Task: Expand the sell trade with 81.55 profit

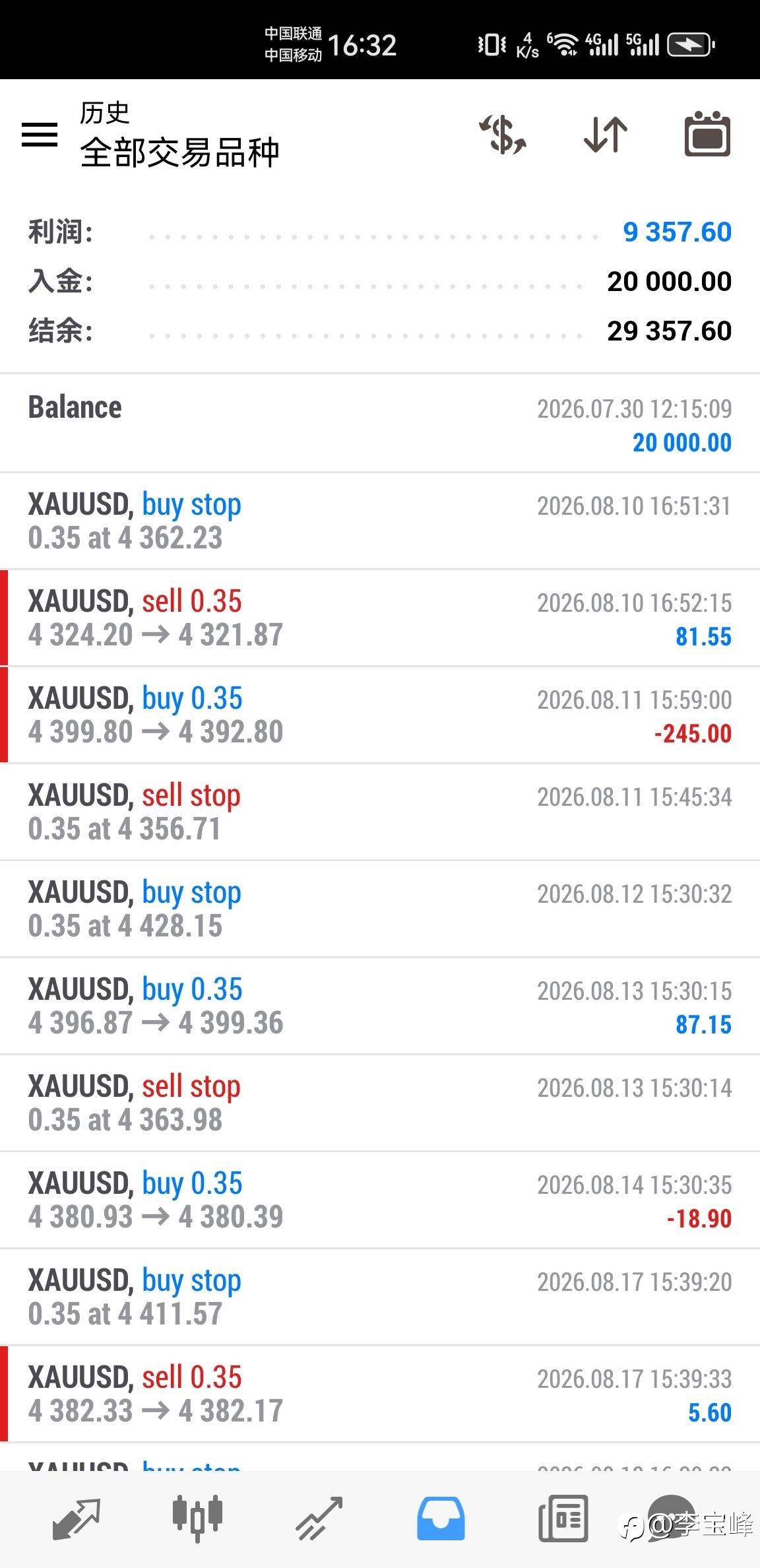Action: point(380,618)
